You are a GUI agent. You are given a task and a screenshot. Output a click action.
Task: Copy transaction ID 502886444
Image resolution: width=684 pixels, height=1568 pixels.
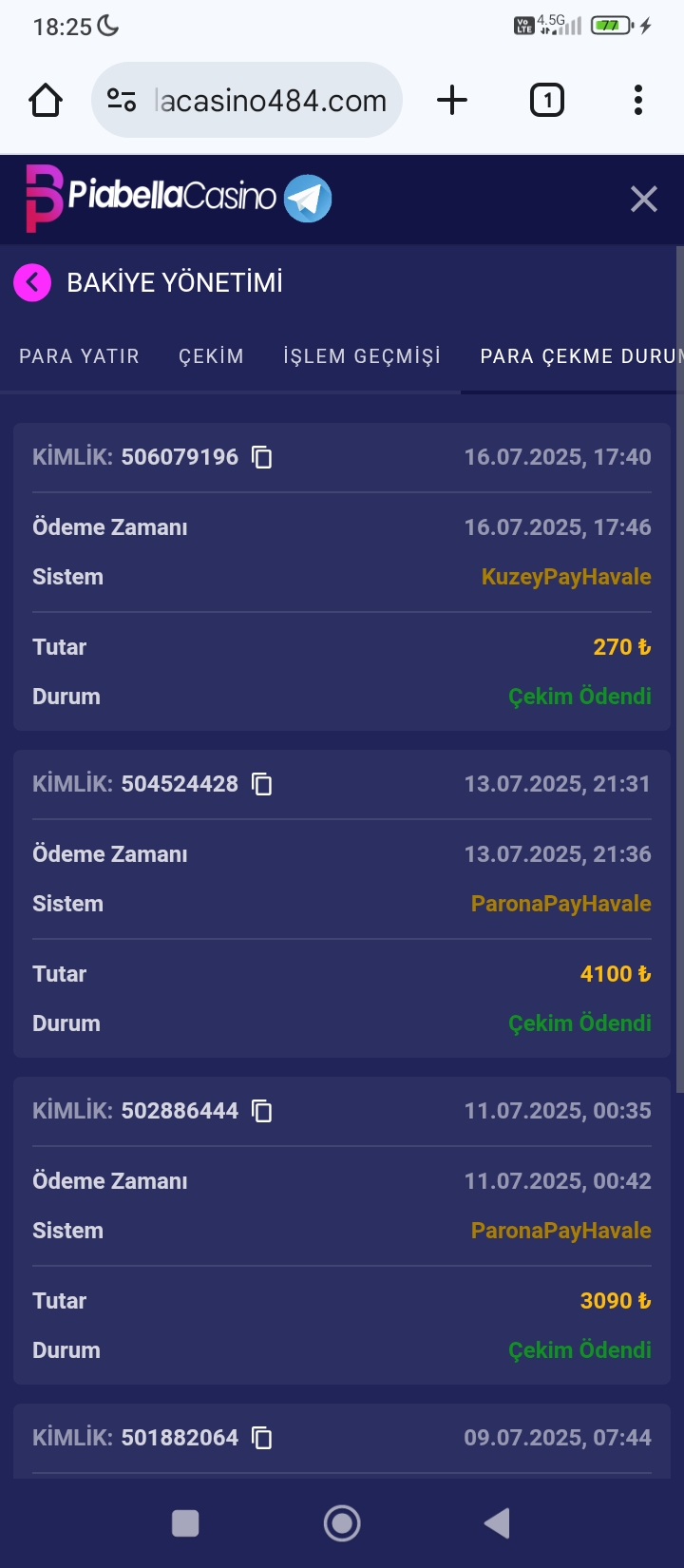pos(262,1111)
